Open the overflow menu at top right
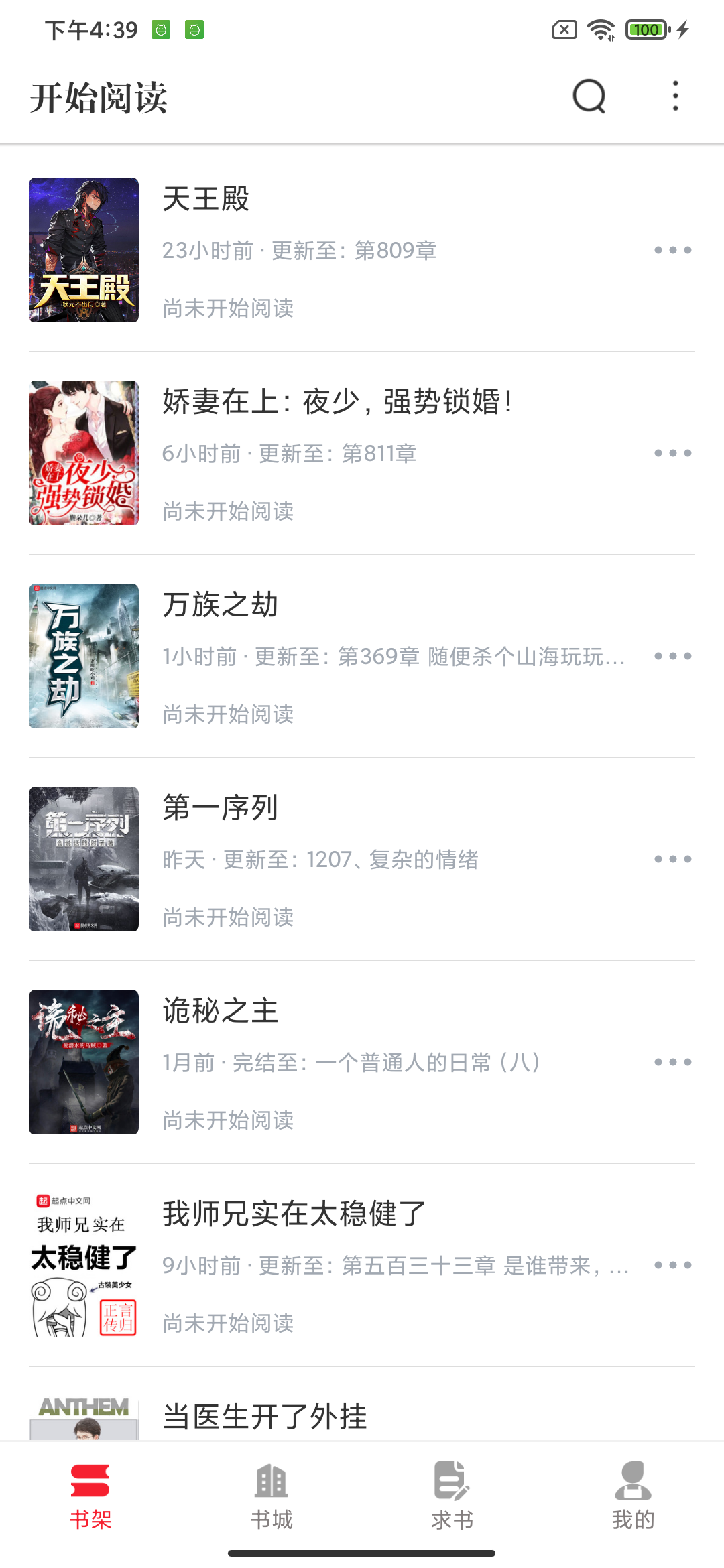Image resolution: width=724 pixels, height=1568 pixels. pos(674,96)
